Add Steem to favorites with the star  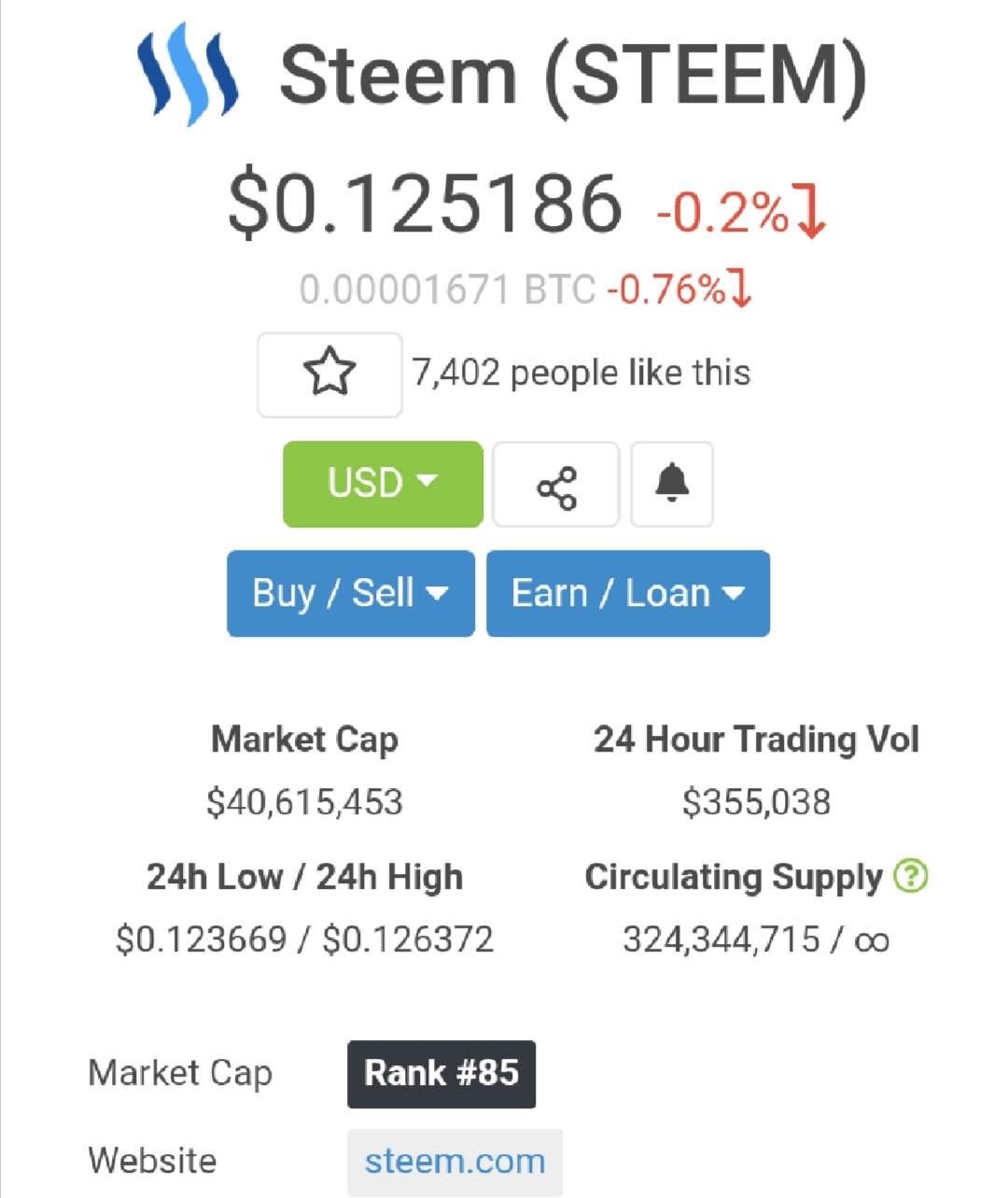point(329,373)
